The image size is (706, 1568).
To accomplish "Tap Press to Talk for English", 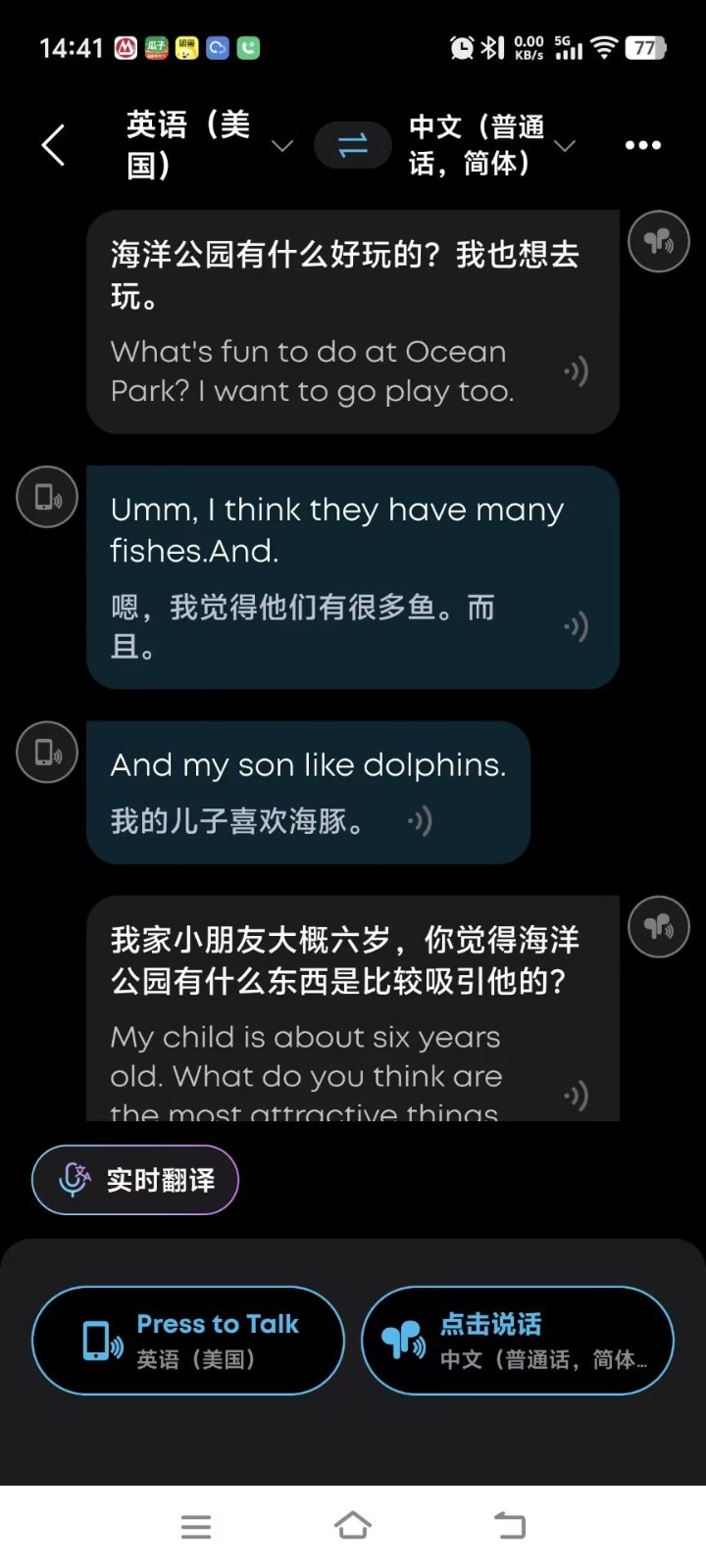I will pyautogui.click(x=188, y=1341).
